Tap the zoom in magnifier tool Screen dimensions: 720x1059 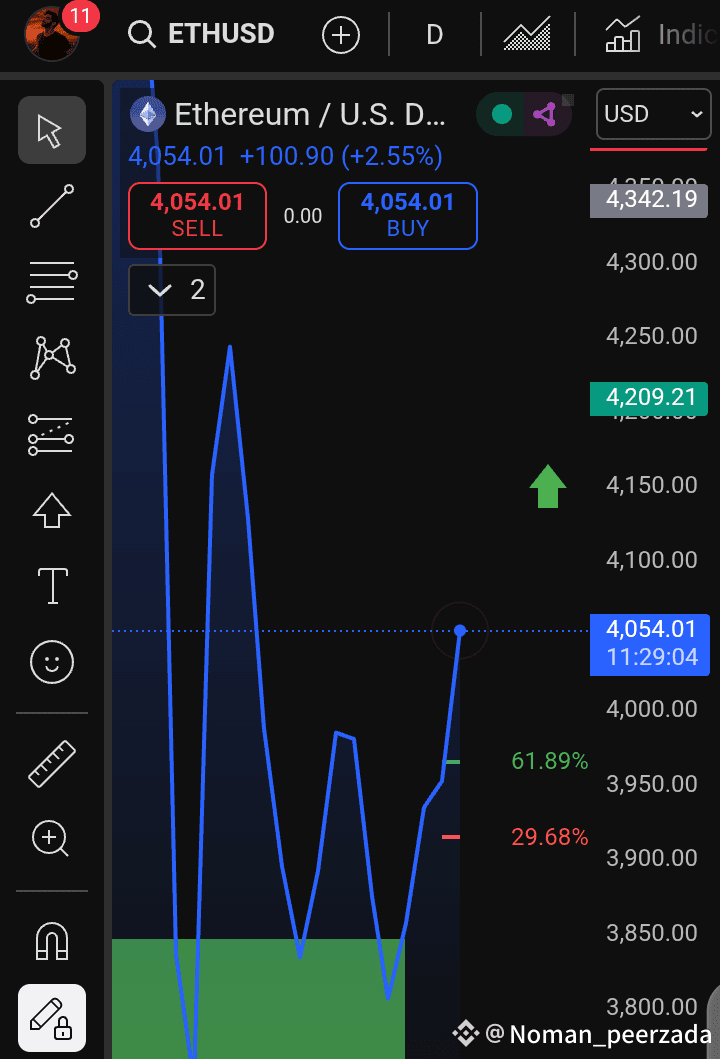coord(51,838)
